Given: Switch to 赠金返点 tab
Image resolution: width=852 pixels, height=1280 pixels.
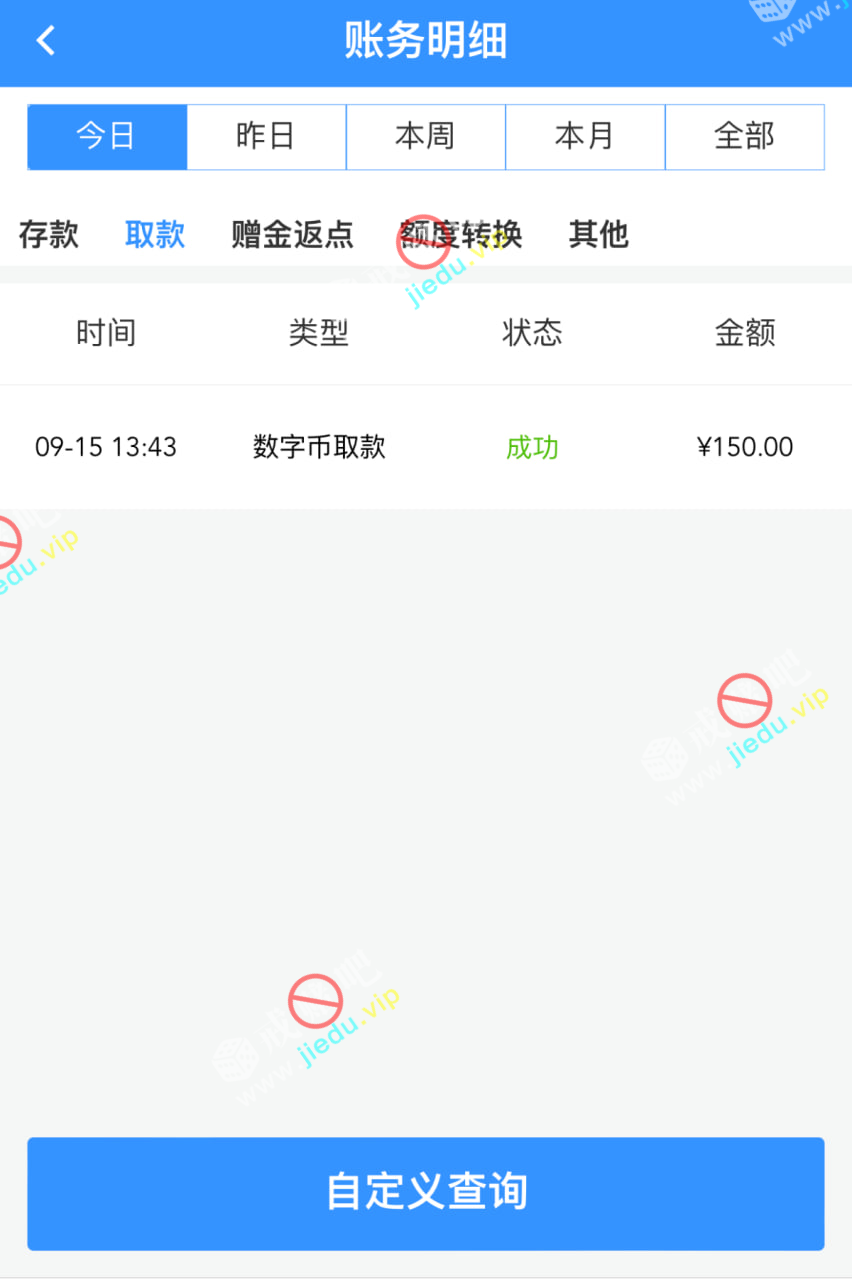Looking at the screenshot, I should [292, 235].
